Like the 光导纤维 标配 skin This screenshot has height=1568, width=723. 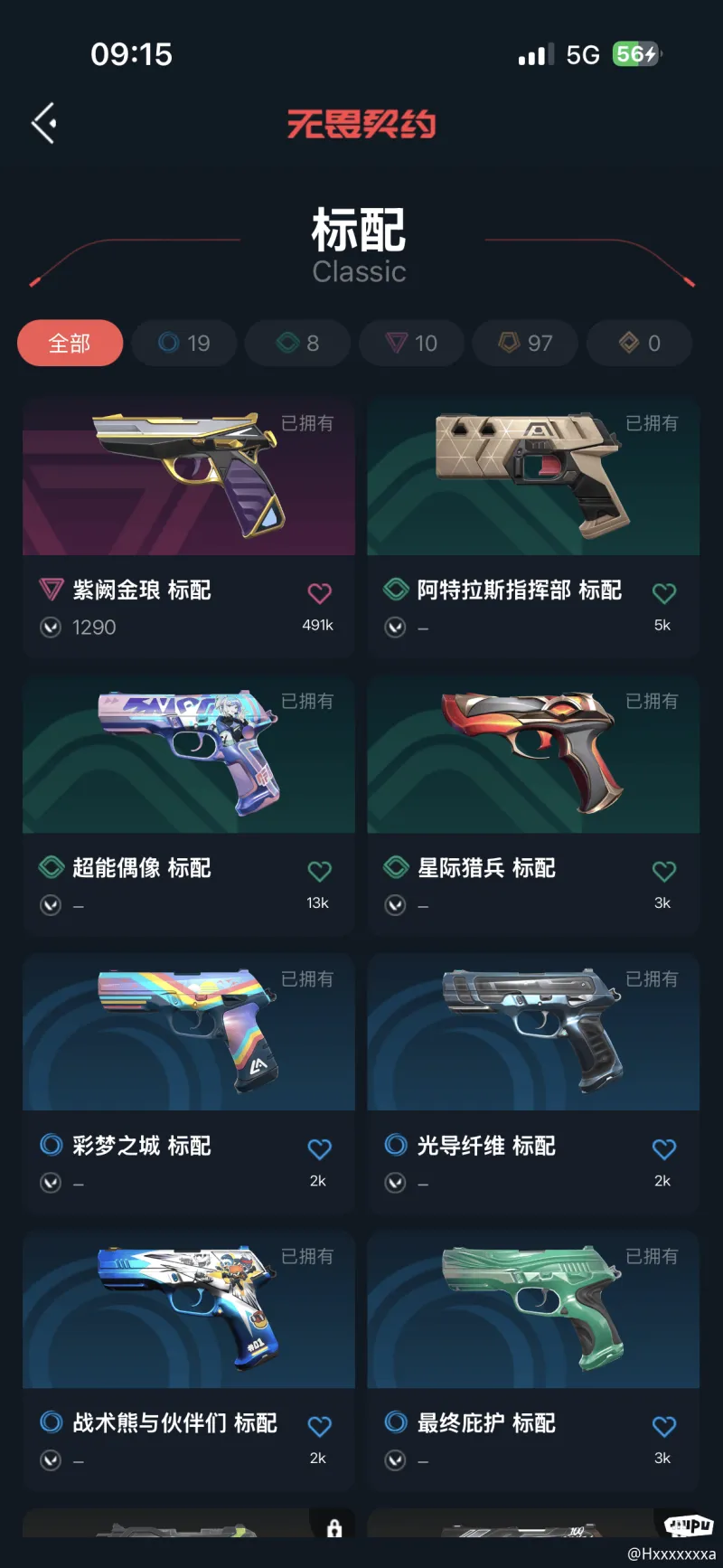click(664, 1148)
